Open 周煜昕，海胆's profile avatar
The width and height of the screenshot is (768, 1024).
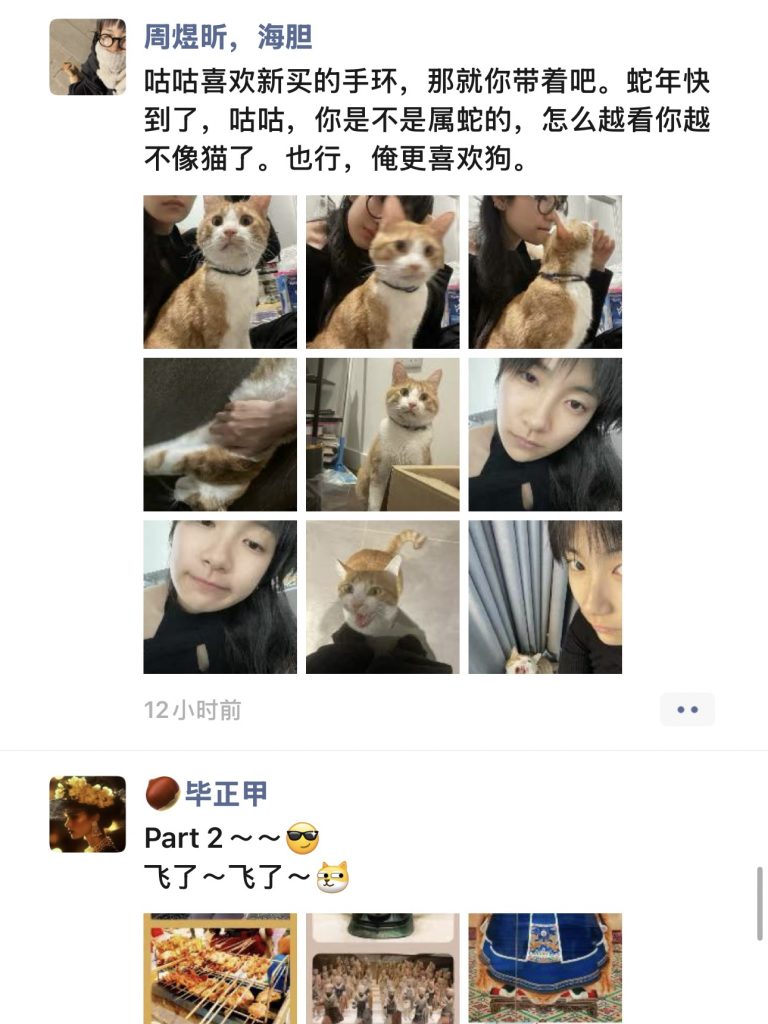pyautogui.click(x=88, y=57)
